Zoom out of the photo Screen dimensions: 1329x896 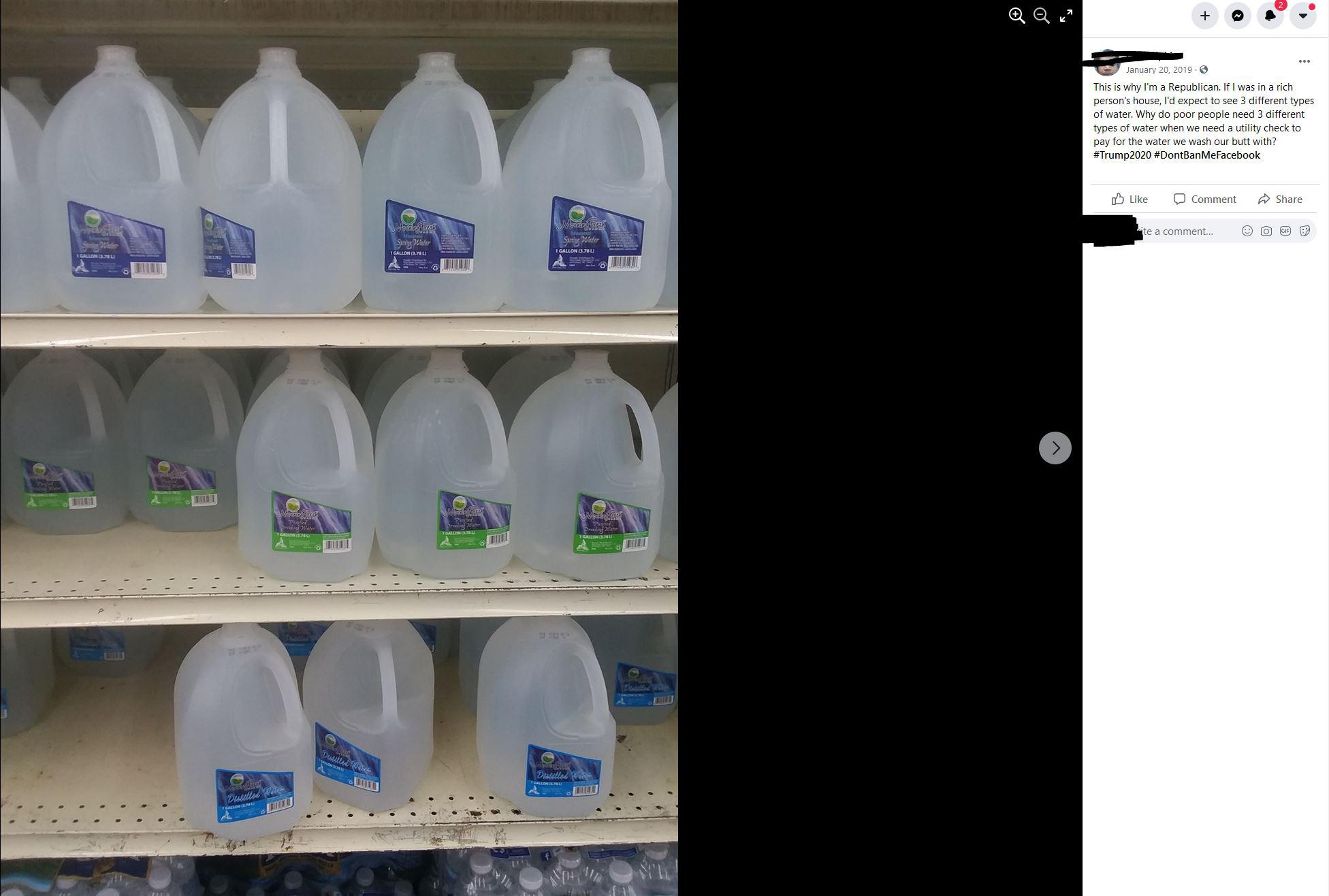click(x=1041, y=16)
